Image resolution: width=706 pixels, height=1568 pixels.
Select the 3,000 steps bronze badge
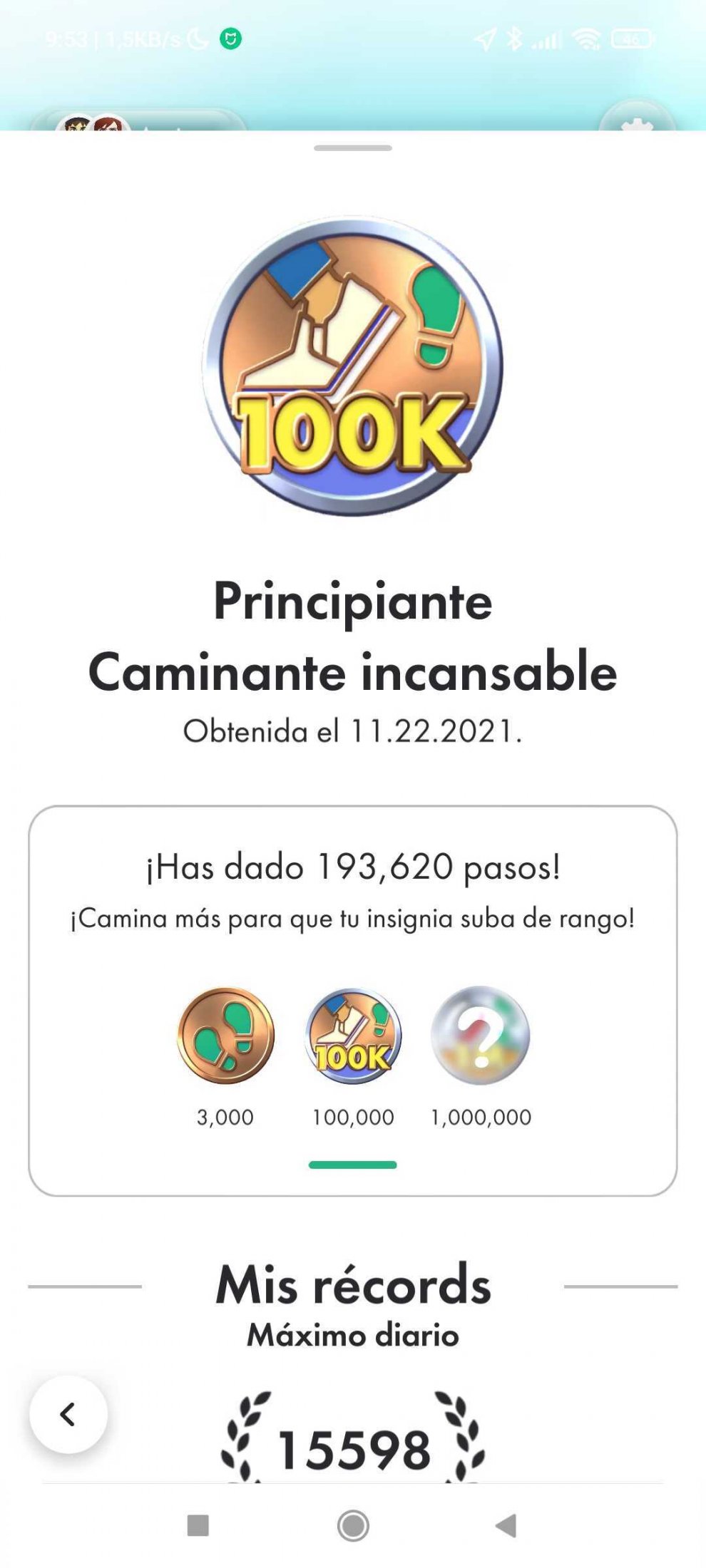tap(225, 1035)
